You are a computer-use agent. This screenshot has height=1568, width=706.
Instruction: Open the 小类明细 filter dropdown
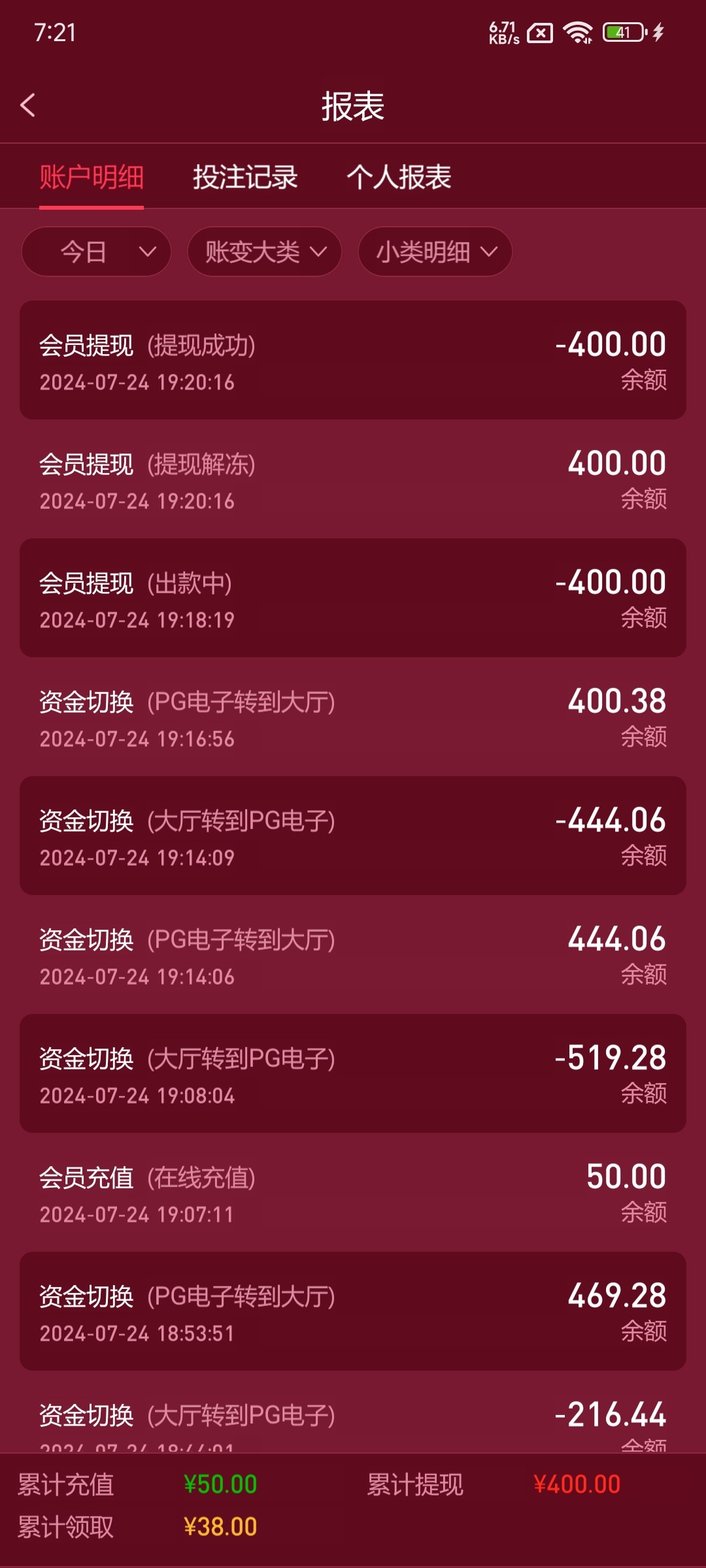[x=435, y=252]
